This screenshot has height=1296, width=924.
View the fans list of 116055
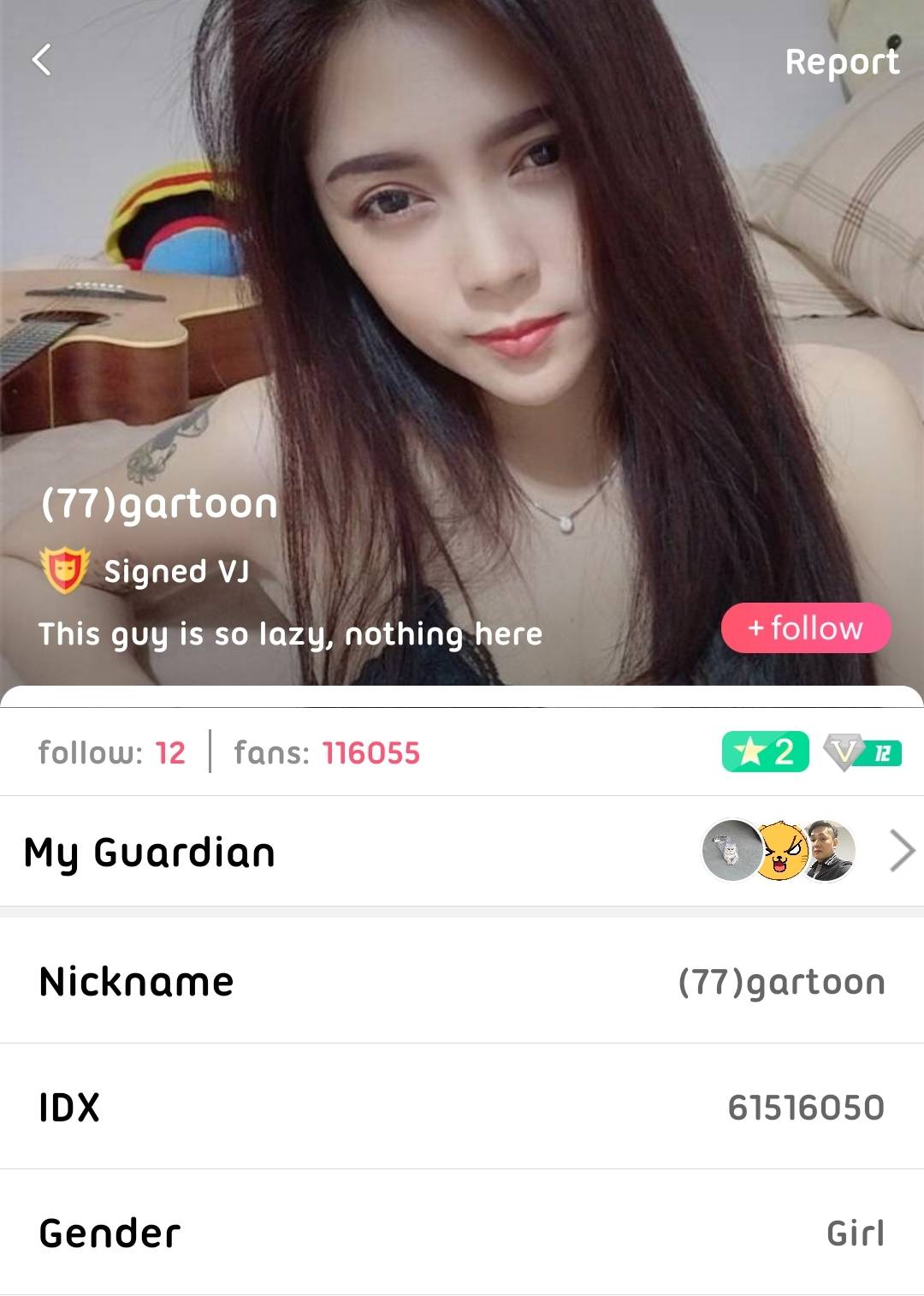327,752
